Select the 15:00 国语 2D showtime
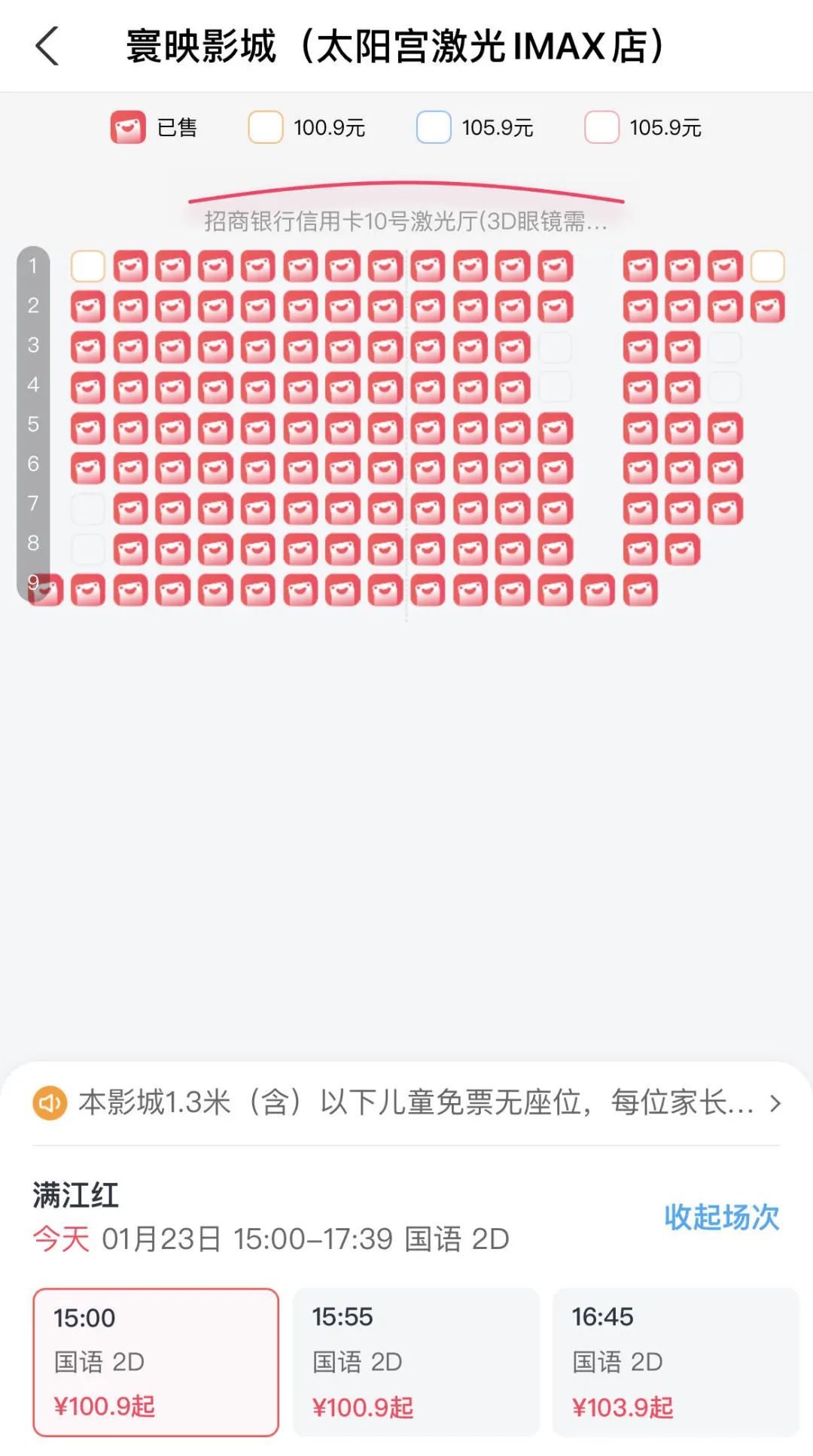813x1456 pixels. 156,1361
